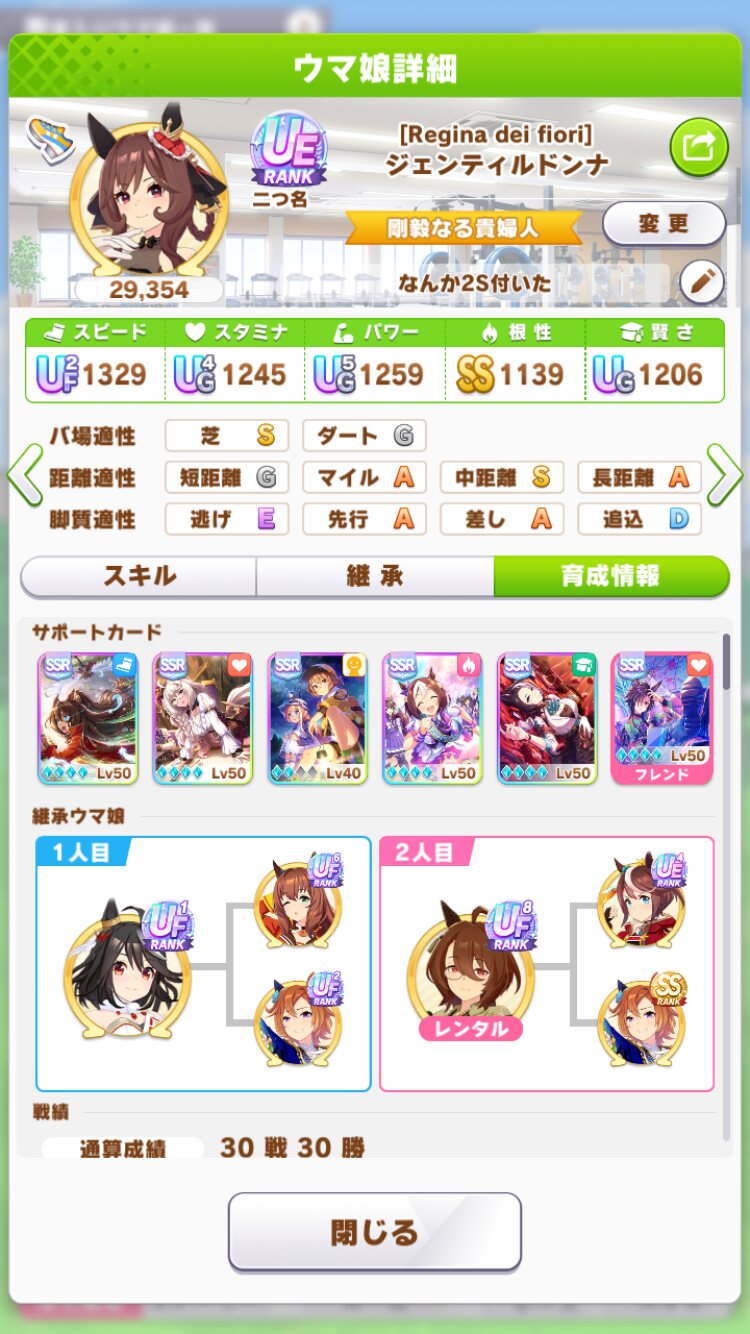Switch to the 継承 tab
This screenshot has height=1334, width=750.
tap(375, 576)
